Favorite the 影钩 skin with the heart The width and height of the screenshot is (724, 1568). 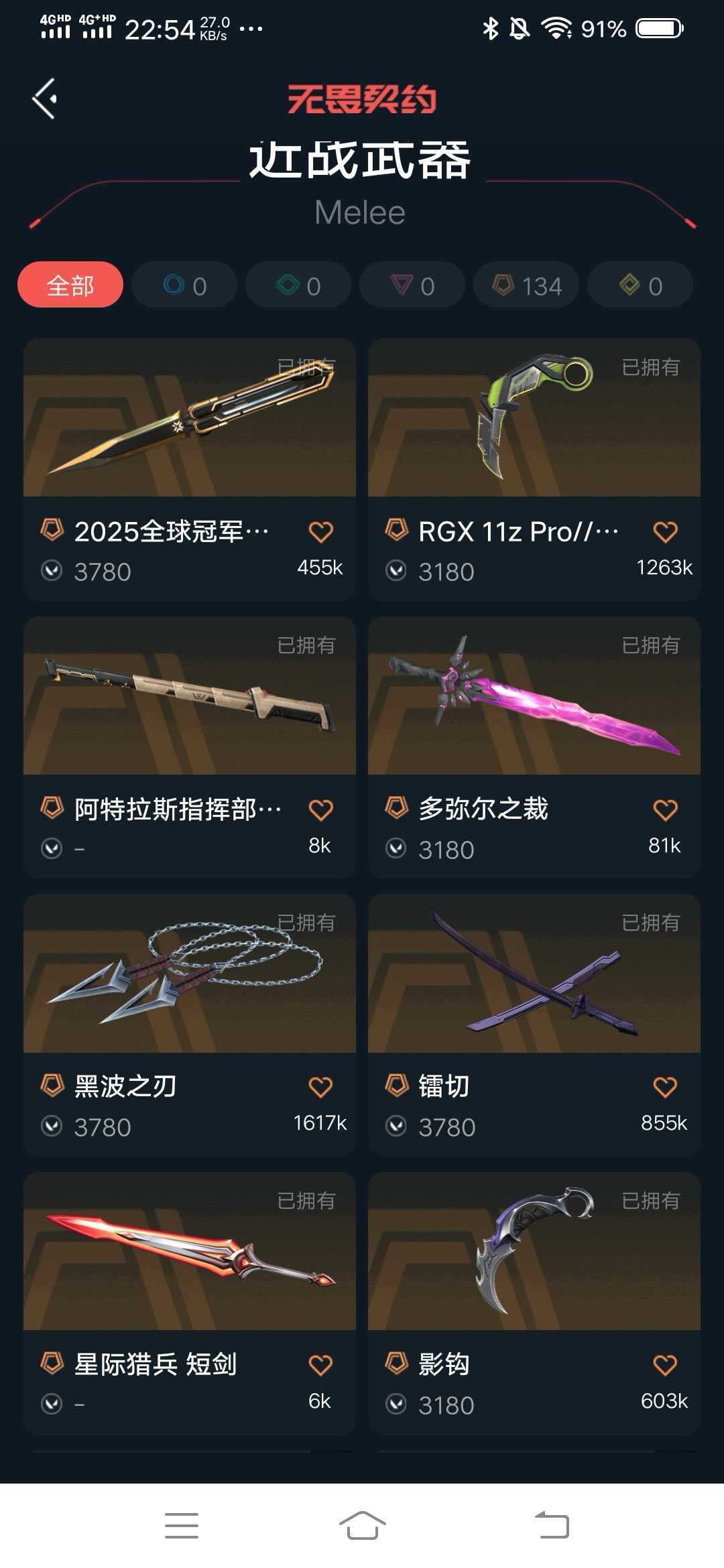tap(665, 1365)
